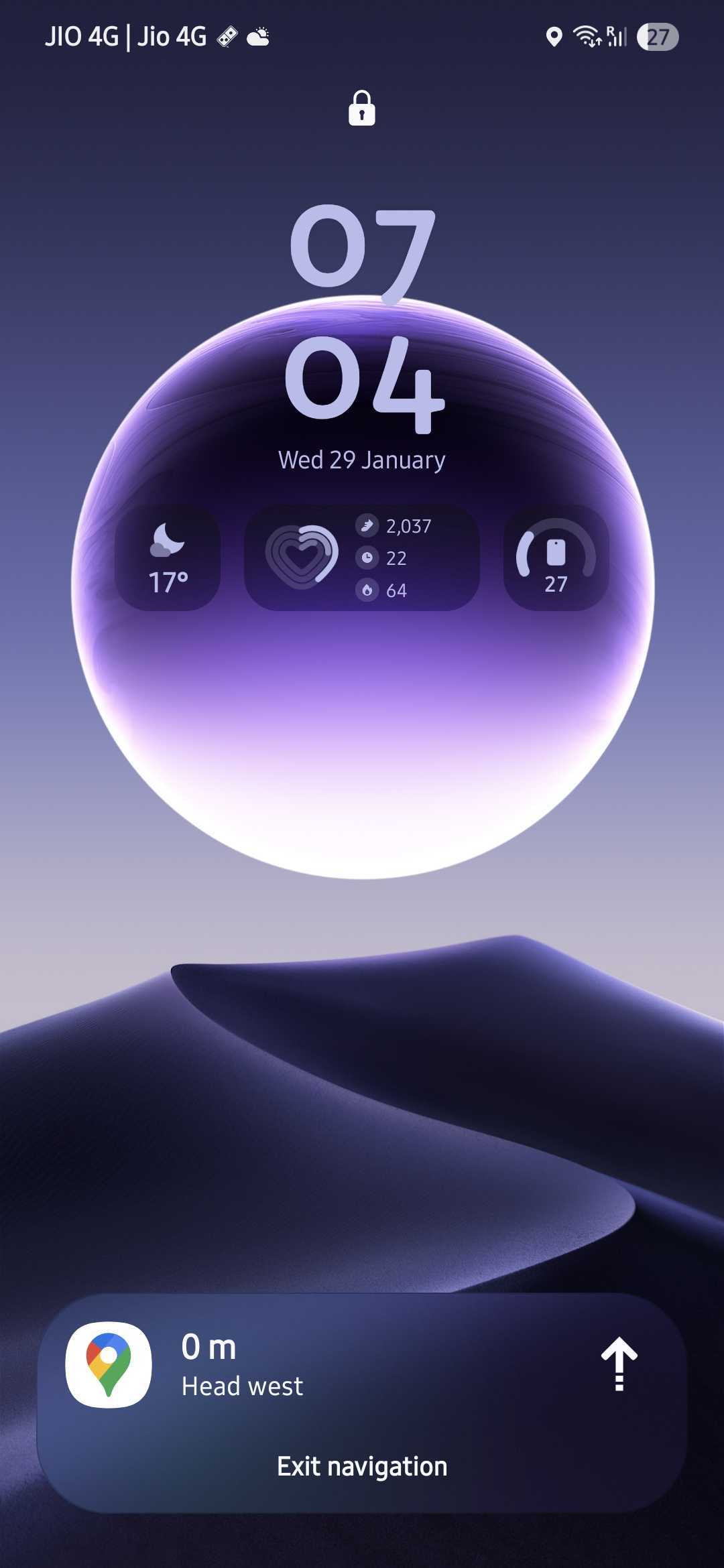Image resolution: width=724 pixels, height=1568 pixels.
Task: Tap Exit navigation button
Action: click(362, 1466)
